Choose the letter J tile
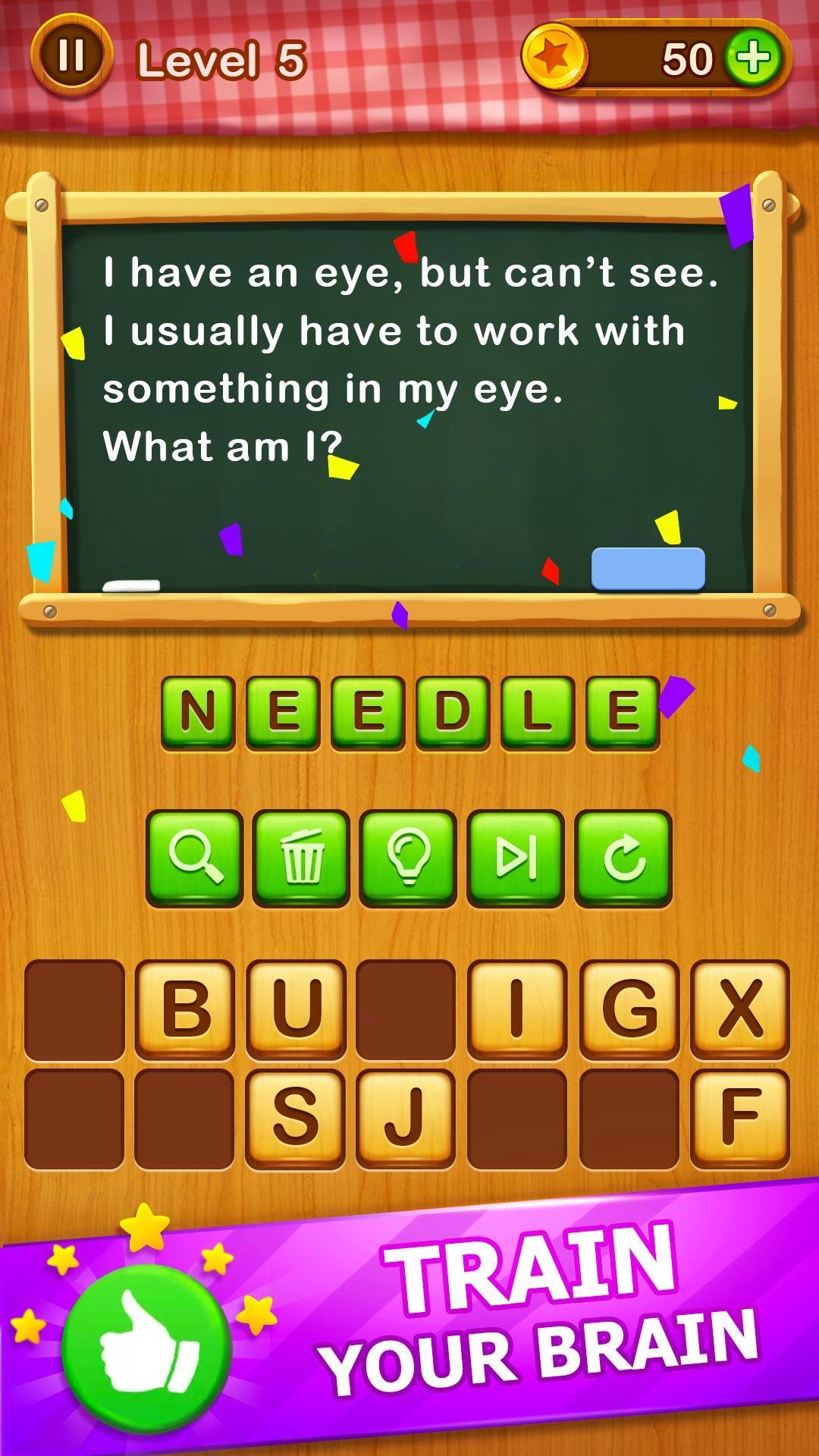819x1456 pixels. 406,1119
